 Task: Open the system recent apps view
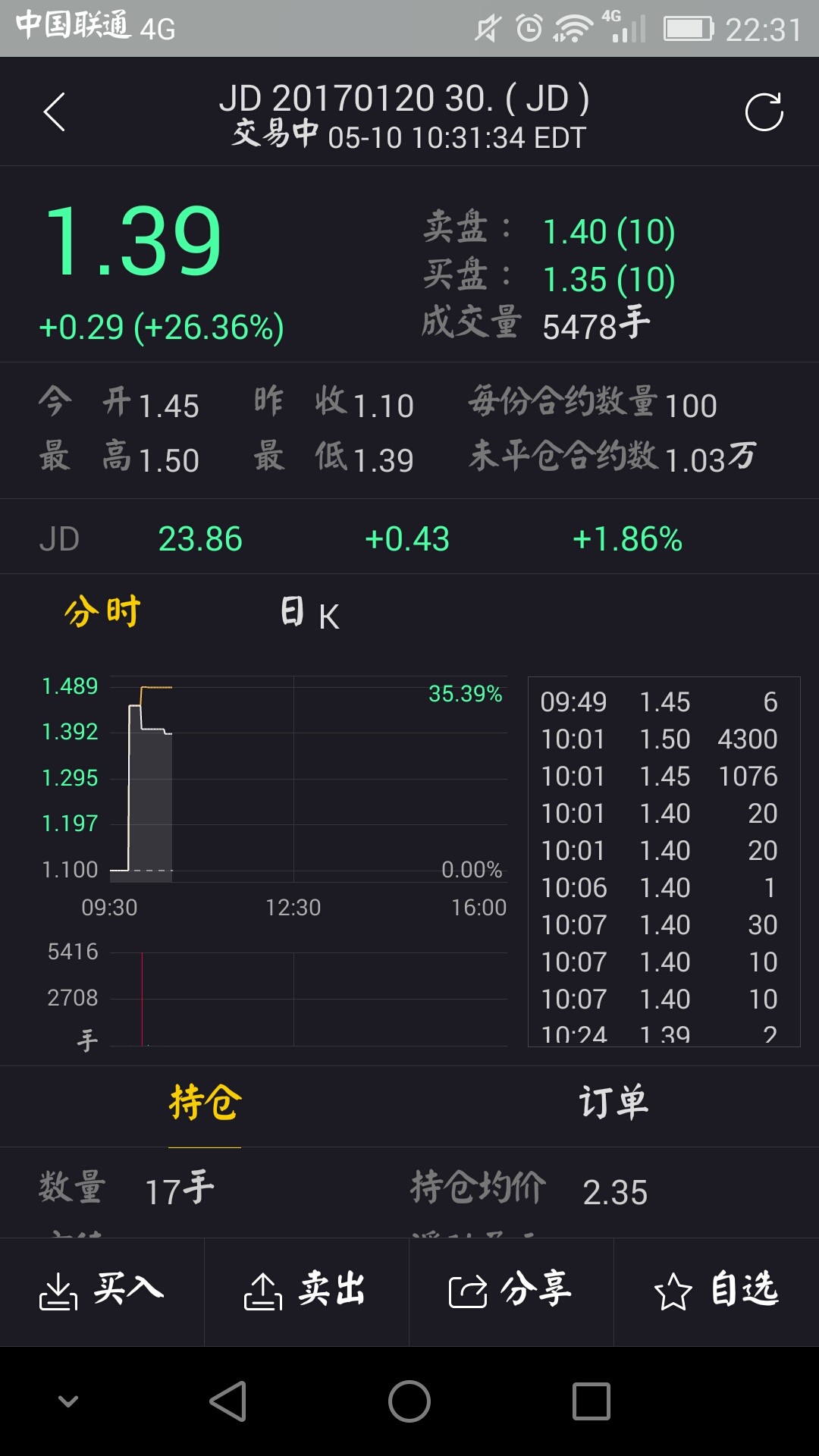pyautogui.click(x=591, y=1401)
